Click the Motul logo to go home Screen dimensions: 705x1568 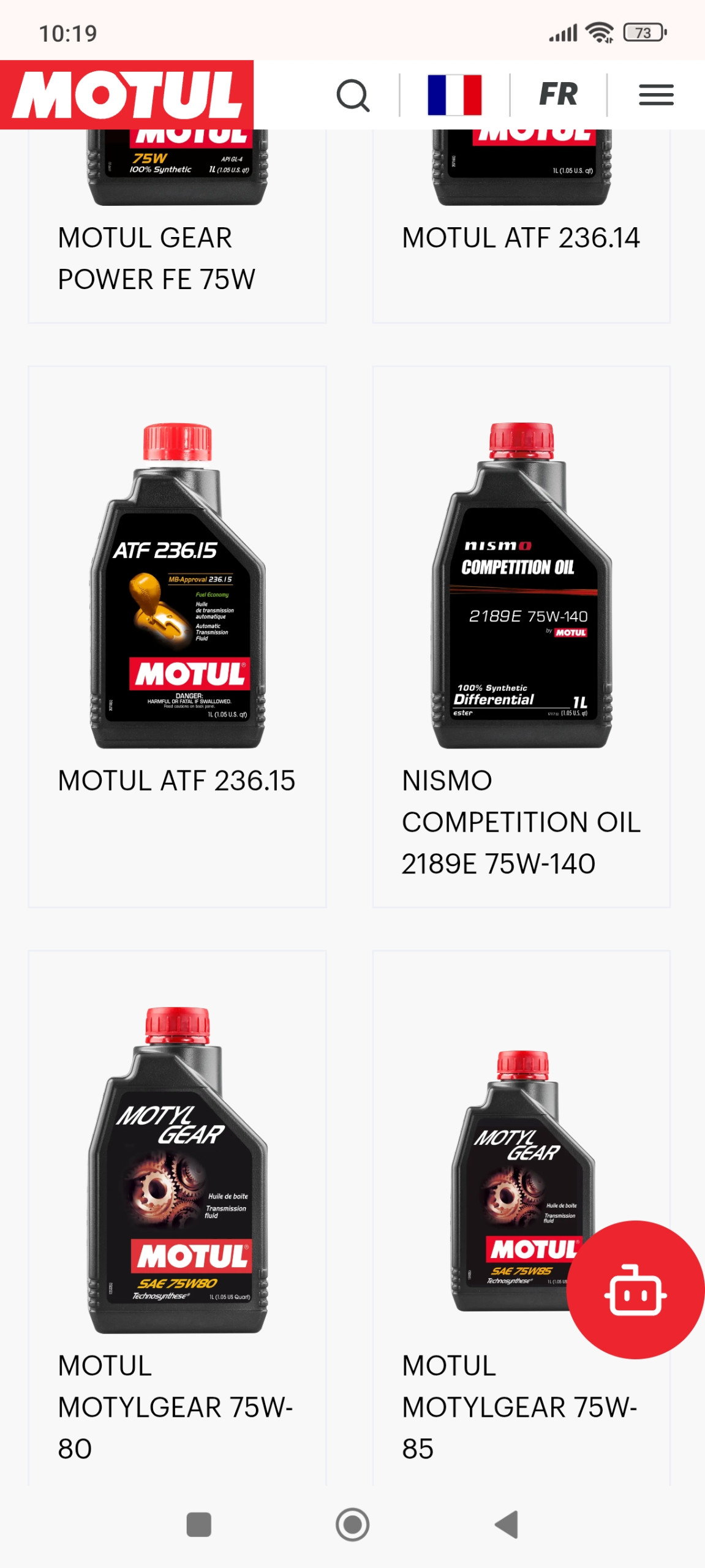[x=127, y=95]
